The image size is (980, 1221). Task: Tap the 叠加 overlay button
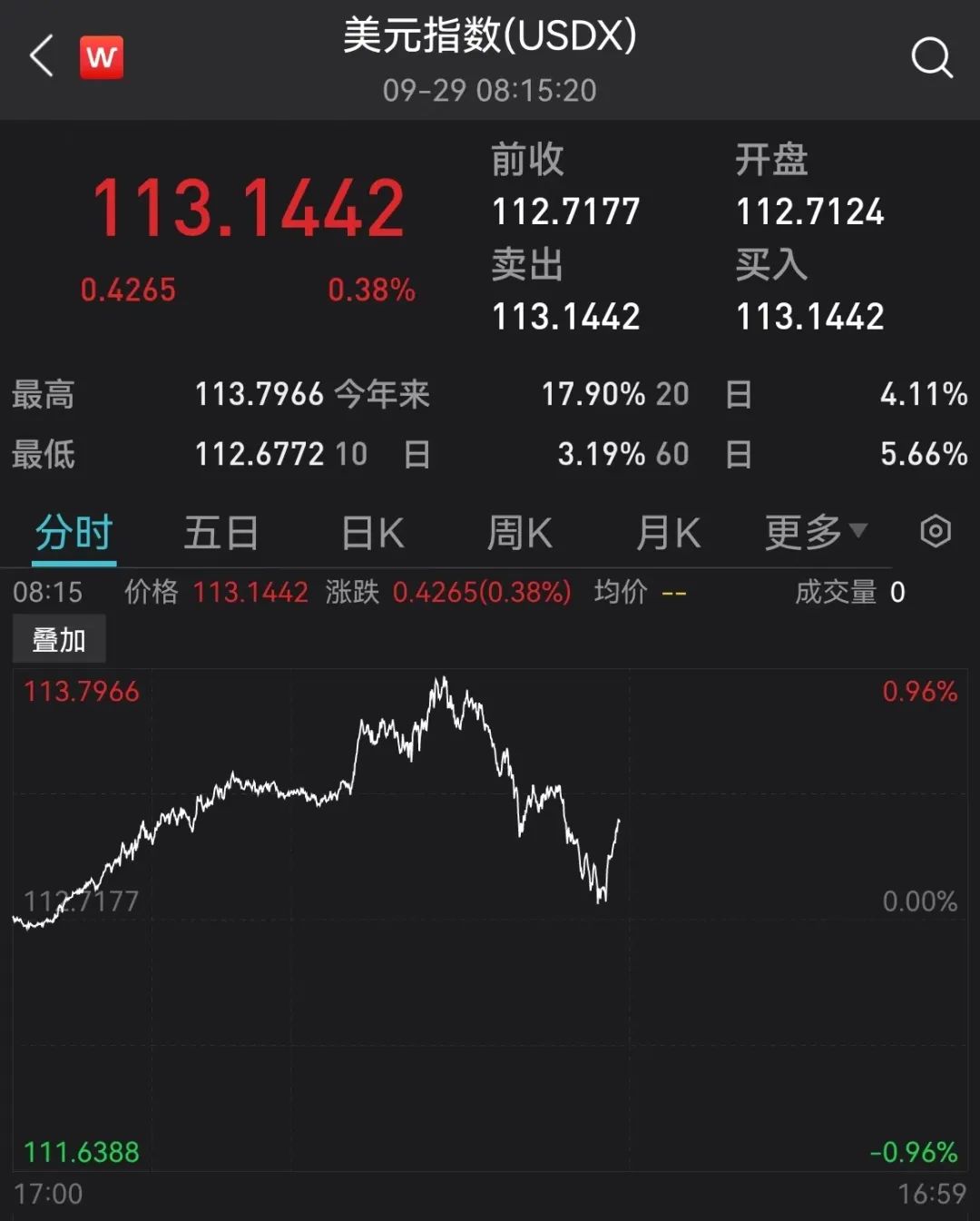(59, 639)
